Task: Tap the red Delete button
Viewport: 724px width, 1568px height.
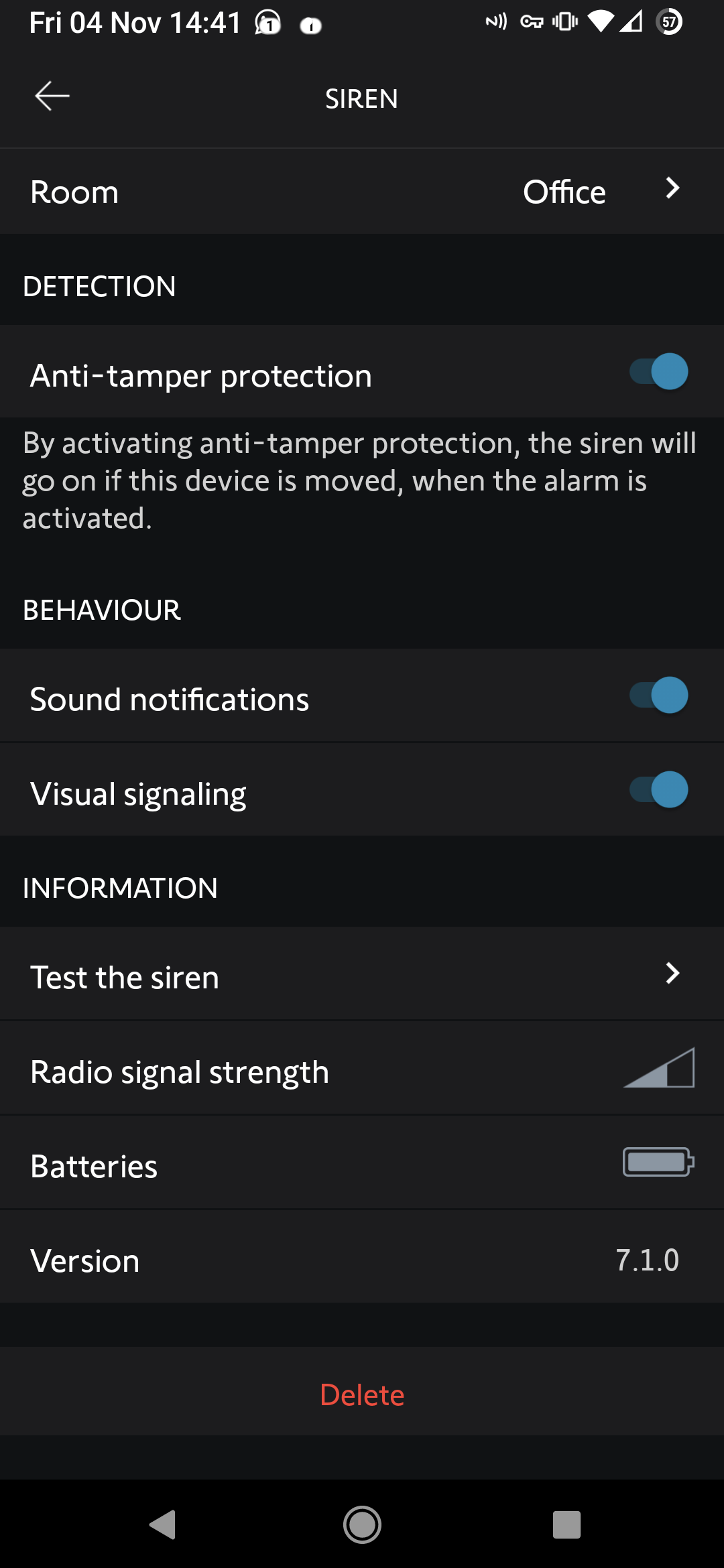Action: (x=362, y=1395)
